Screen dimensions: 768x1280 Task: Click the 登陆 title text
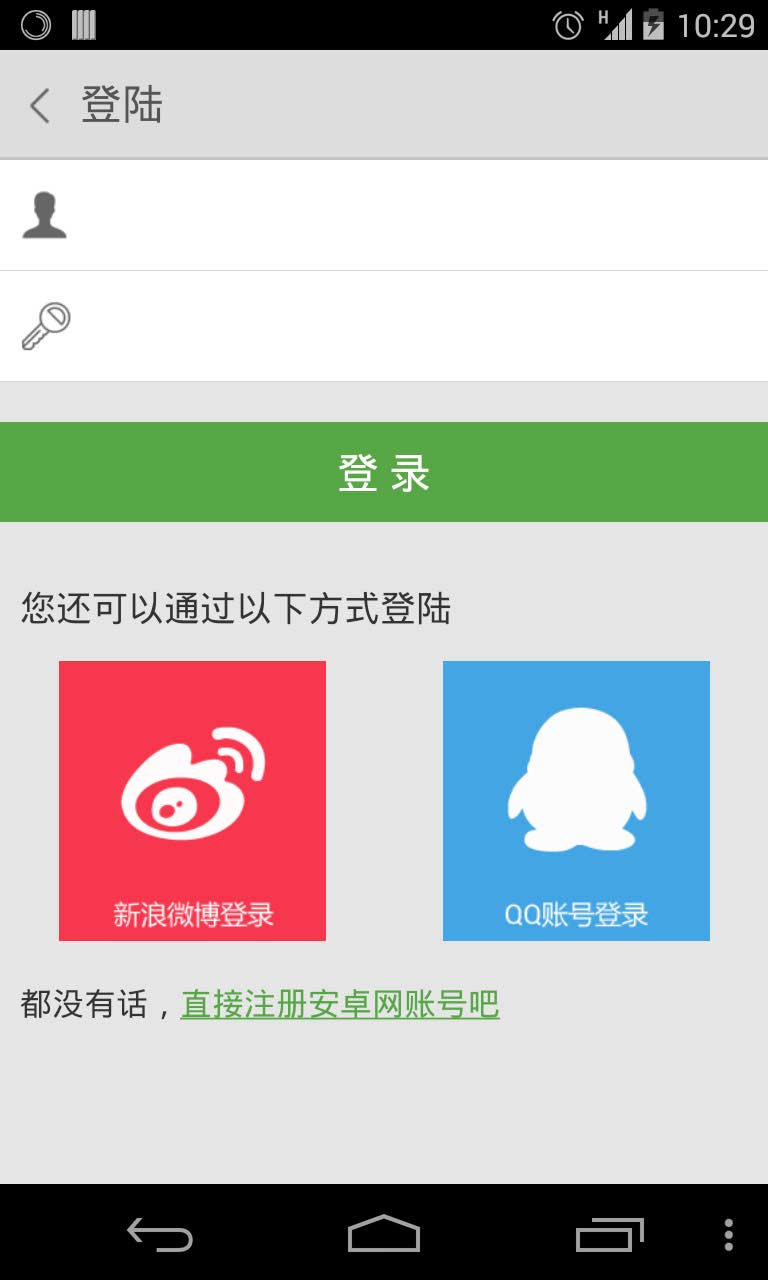pos(120,104)
